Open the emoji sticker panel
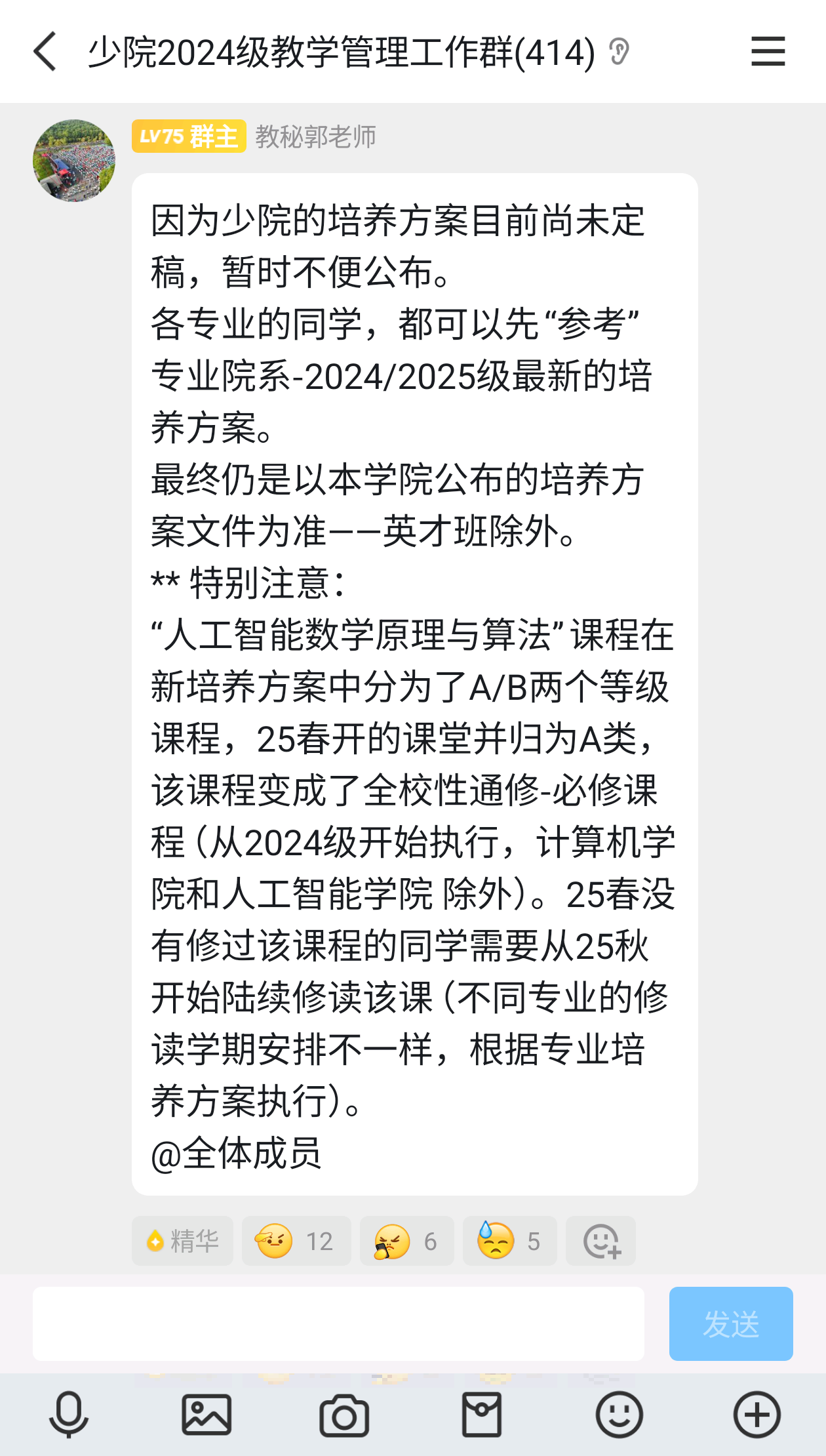Viewport: 826px width, 1456px height. tap(619, 1415)
